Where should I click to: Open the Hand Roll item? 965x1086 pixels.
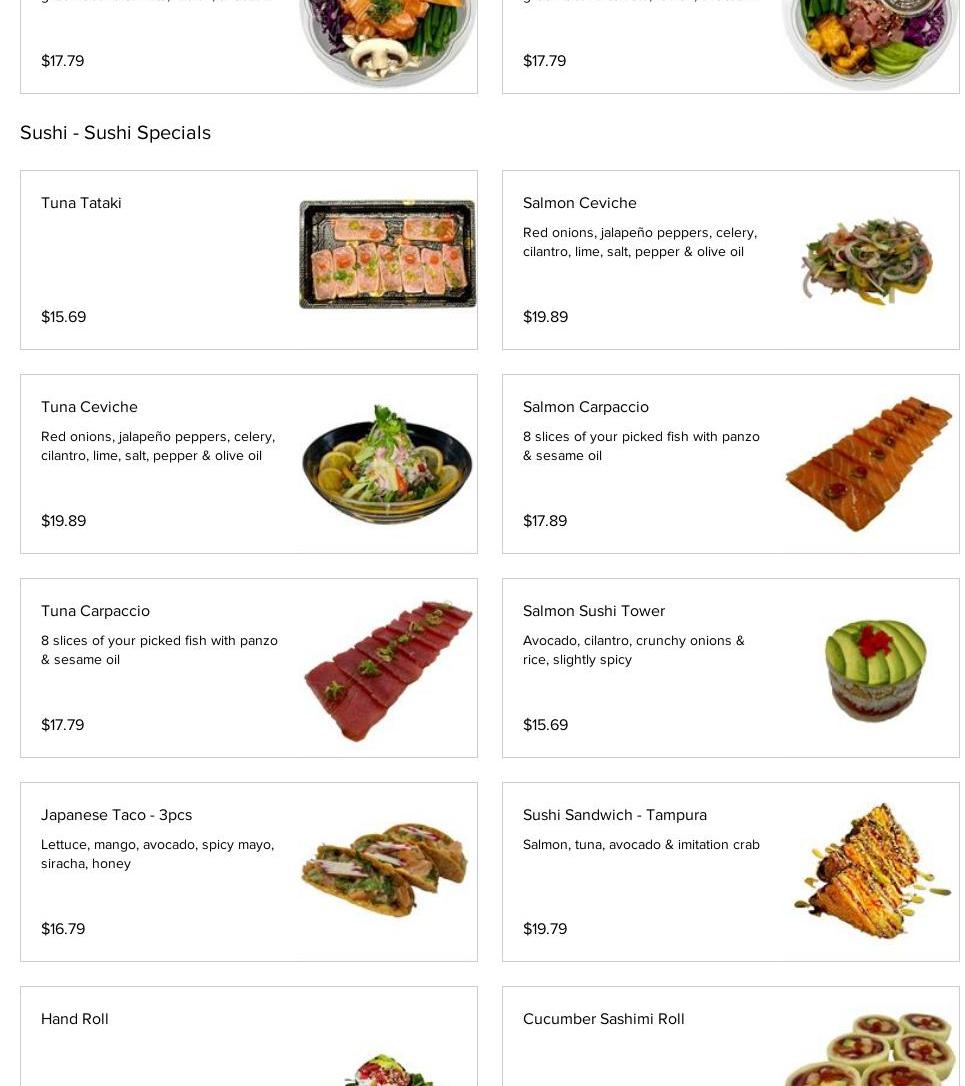[x=248, y=1040]
